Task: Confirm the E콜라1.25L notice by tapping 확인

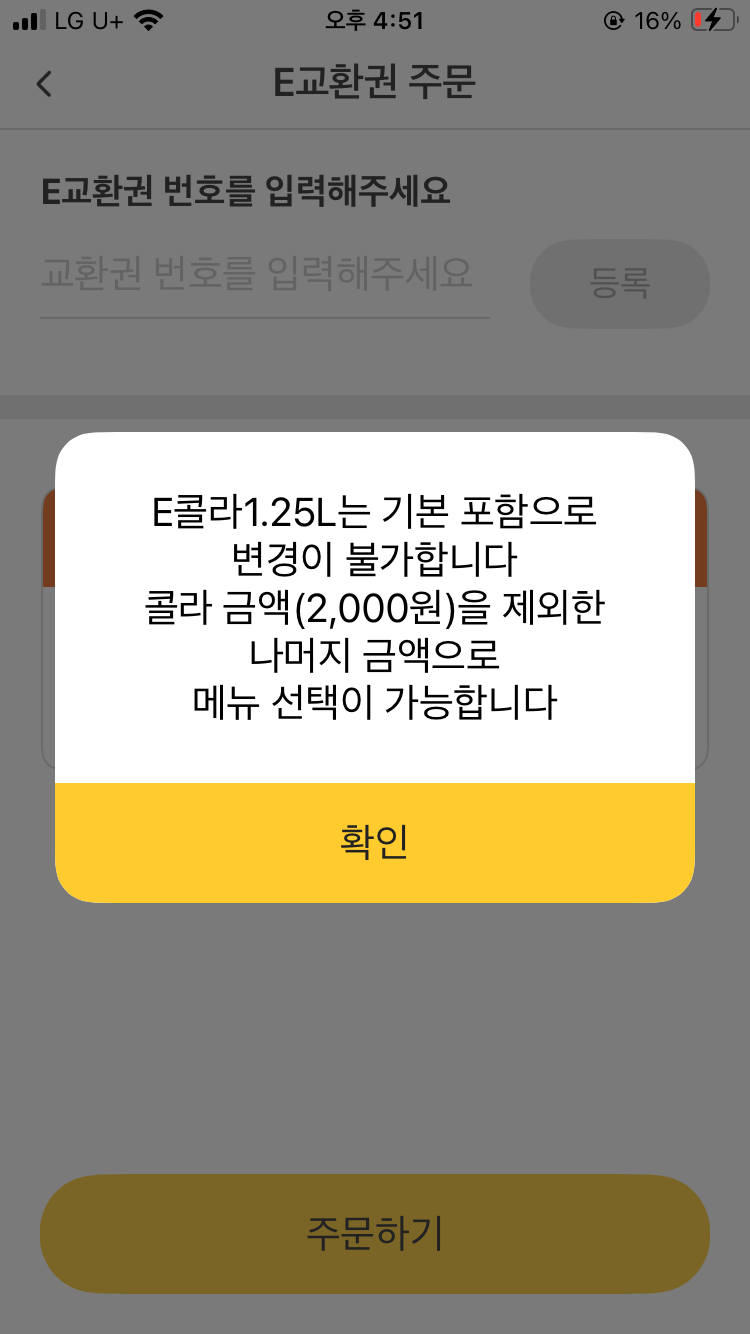Action: click(x=375, y=842)
